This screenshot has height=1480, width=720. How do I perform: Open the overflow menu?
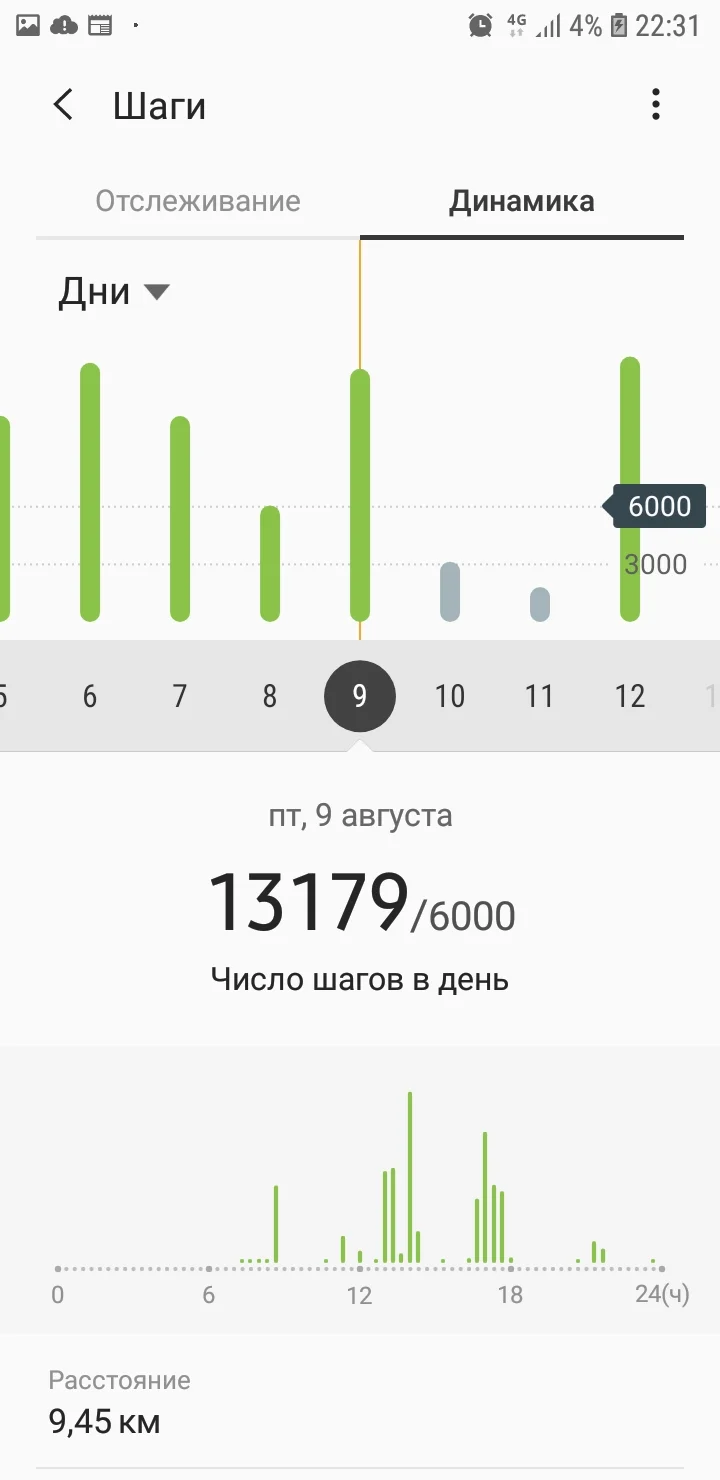click(655, 105)
